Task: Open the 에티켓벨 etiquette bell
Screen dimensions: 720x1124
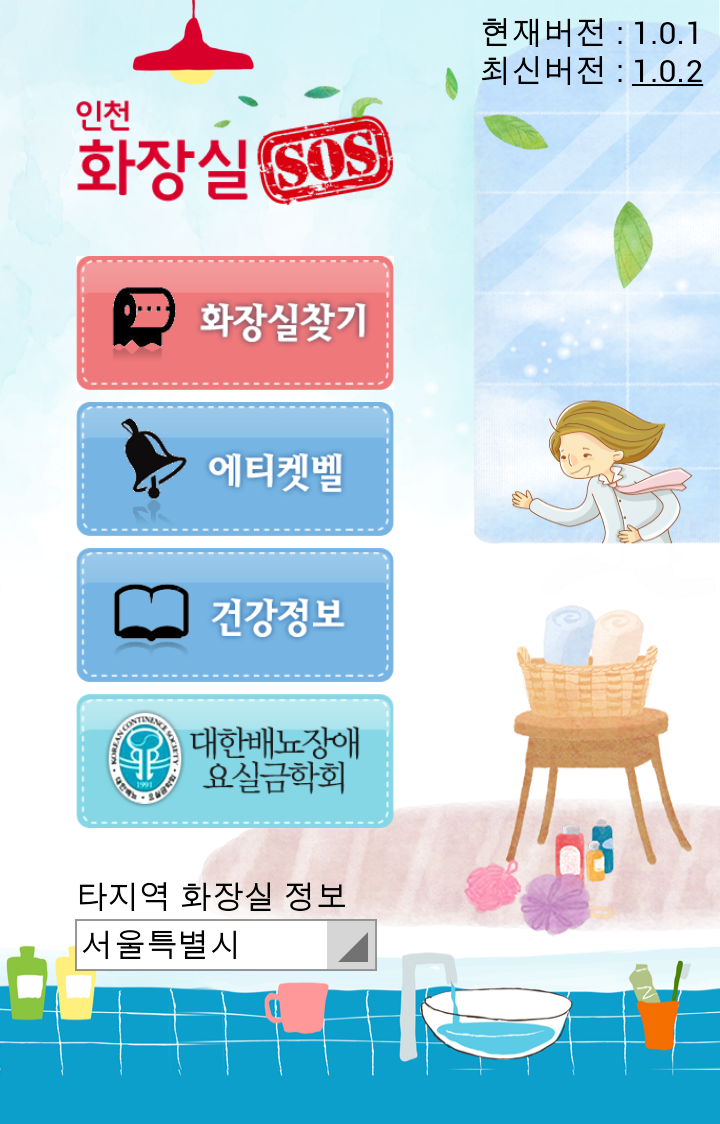Action: pos(235,469)
